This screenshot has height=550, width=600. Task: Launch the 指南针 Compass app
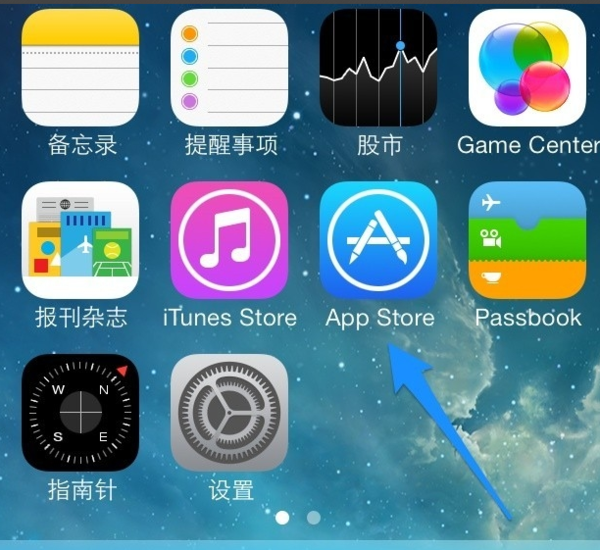(80, 412)
